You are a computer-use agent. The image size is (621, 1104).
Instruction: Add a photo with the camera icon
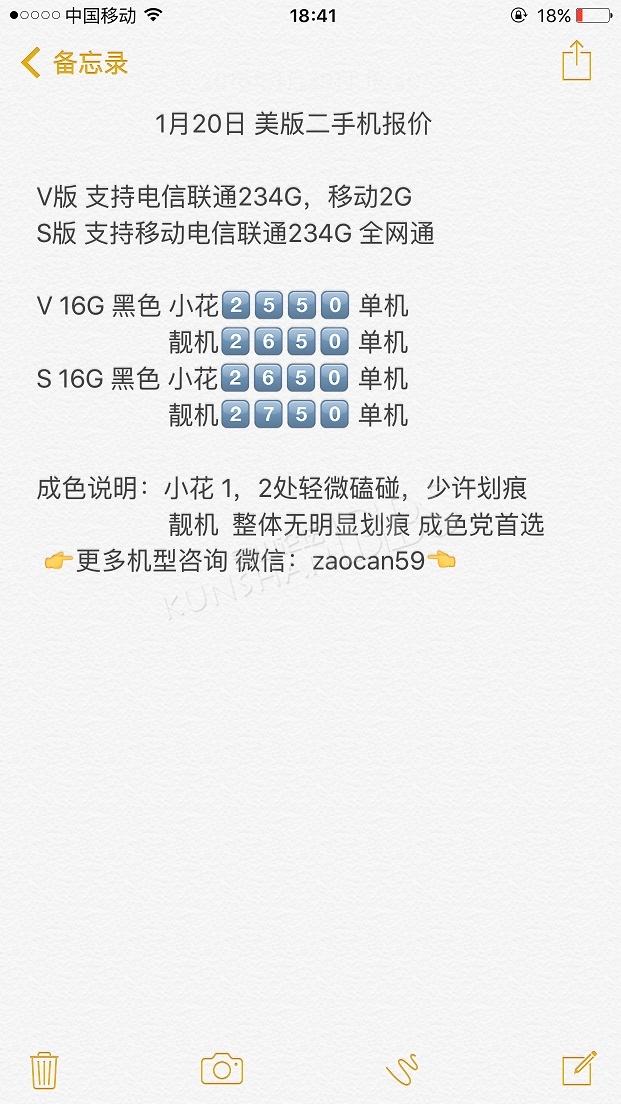click(x=222, y=1069)
